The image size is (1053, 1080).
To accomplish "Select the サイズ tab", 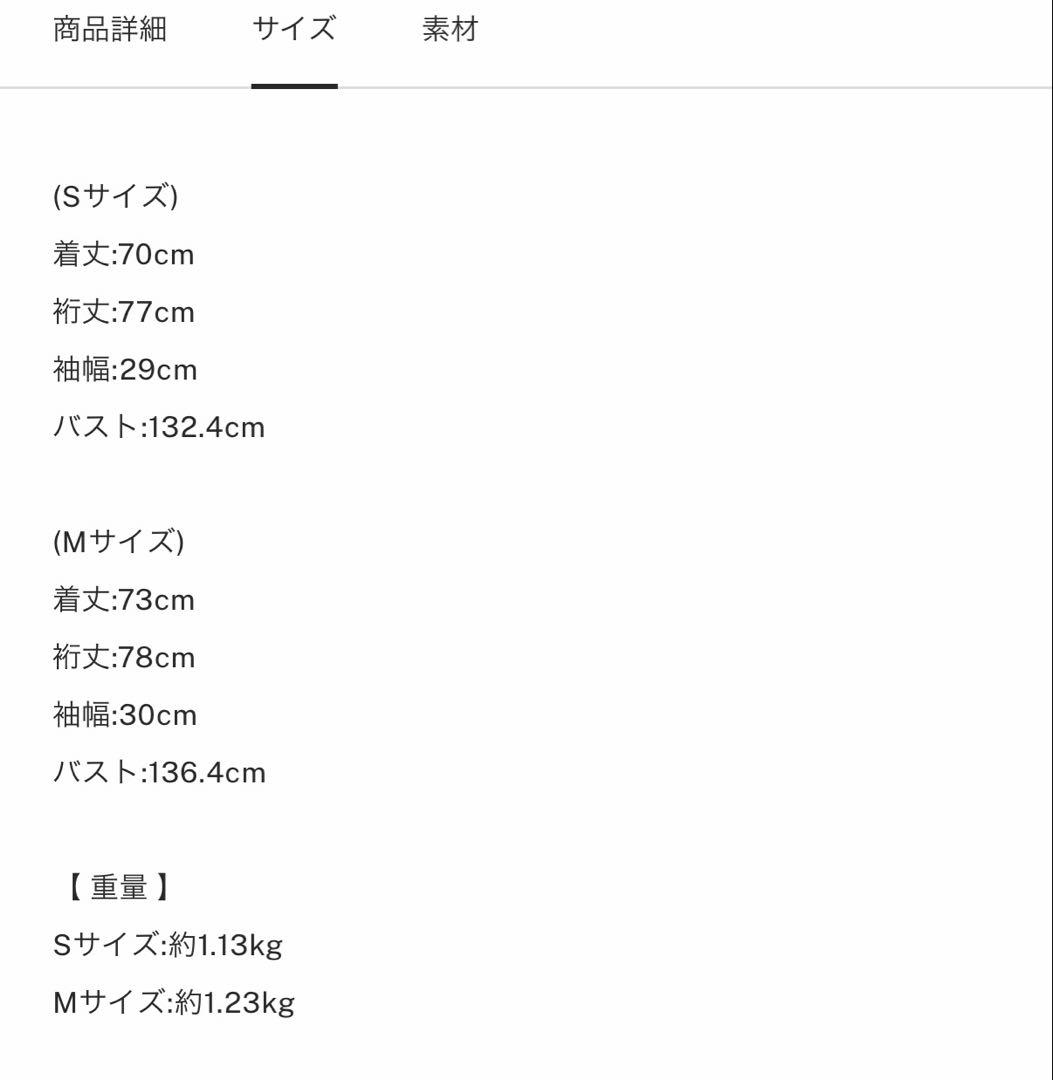I will pos(294,30).
